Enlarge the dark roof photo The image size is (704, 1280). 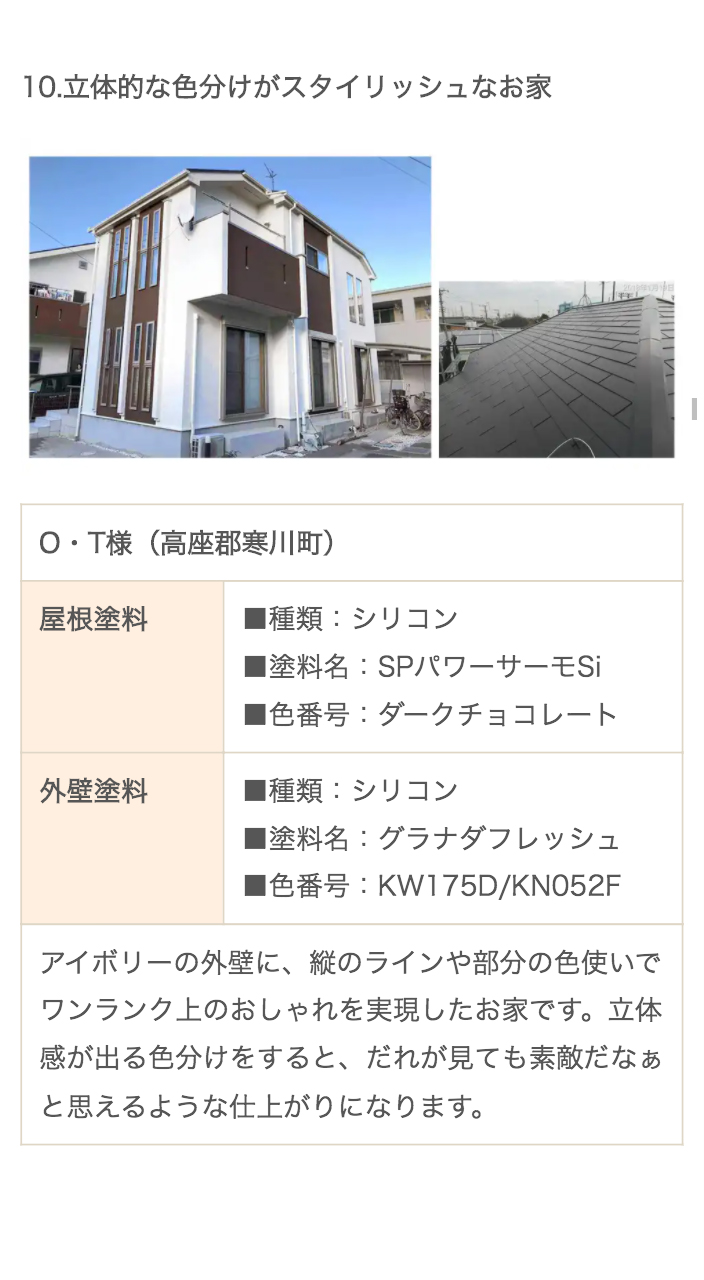[556, 369]
